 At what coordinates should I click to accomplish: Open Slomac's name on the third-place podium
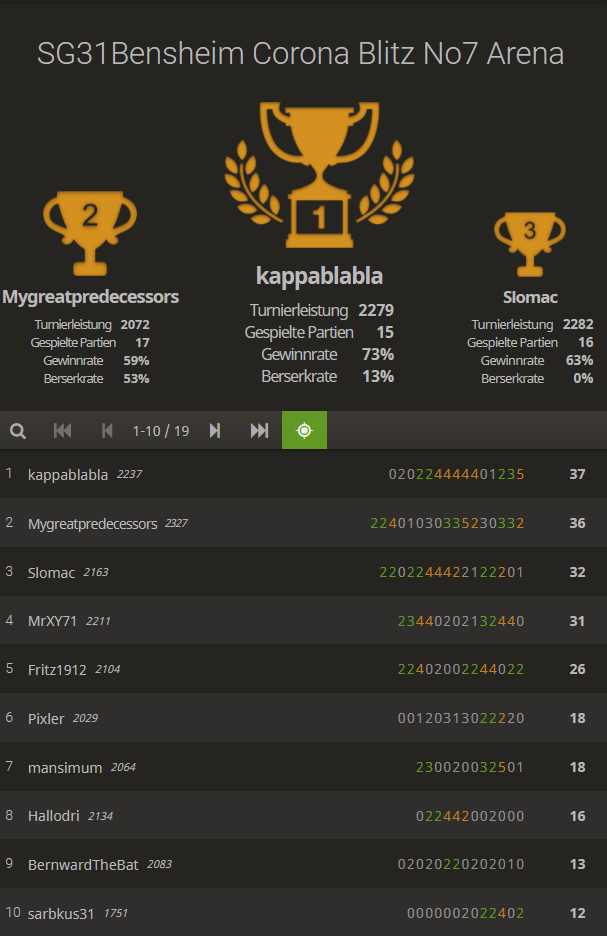pyautogui.click(x=530, y=297)
